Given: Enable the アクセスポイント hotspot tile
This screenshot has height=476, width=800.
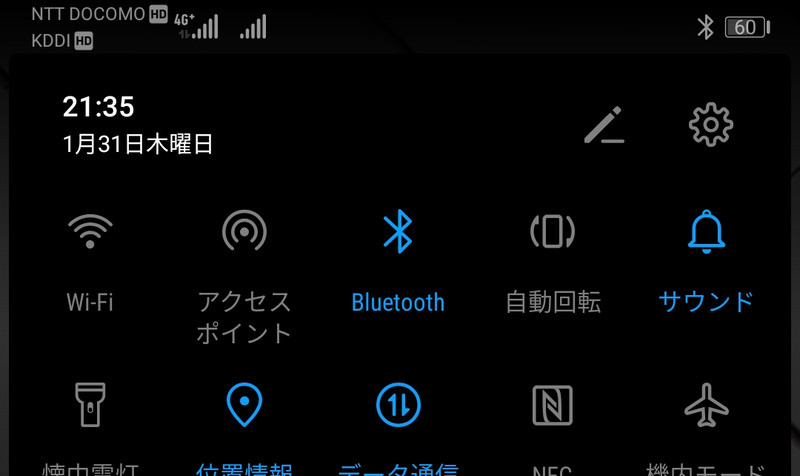Looking at the screenshot, I should (244, 232).
